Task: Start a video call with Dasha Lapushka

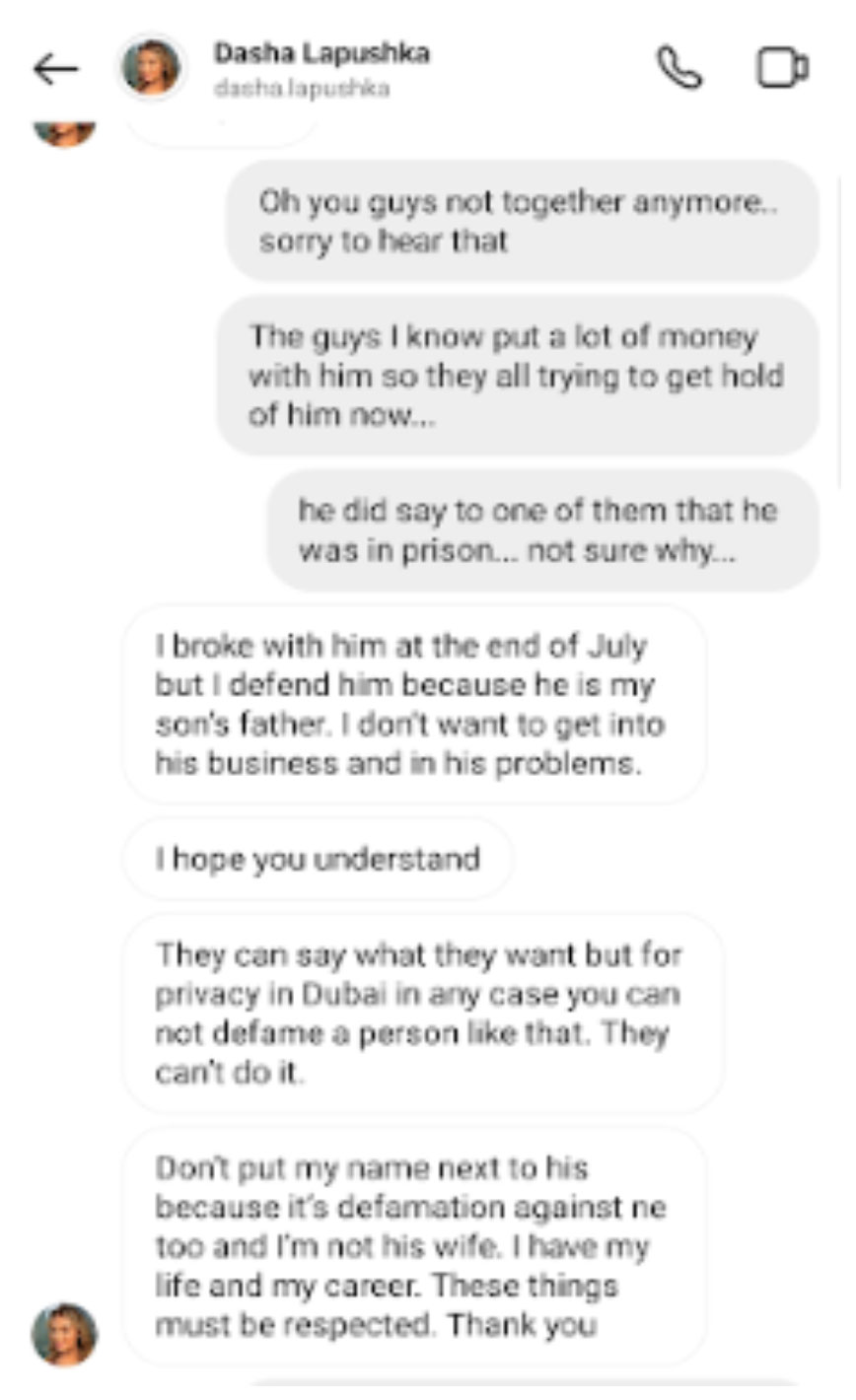Action: click(782, 68)
